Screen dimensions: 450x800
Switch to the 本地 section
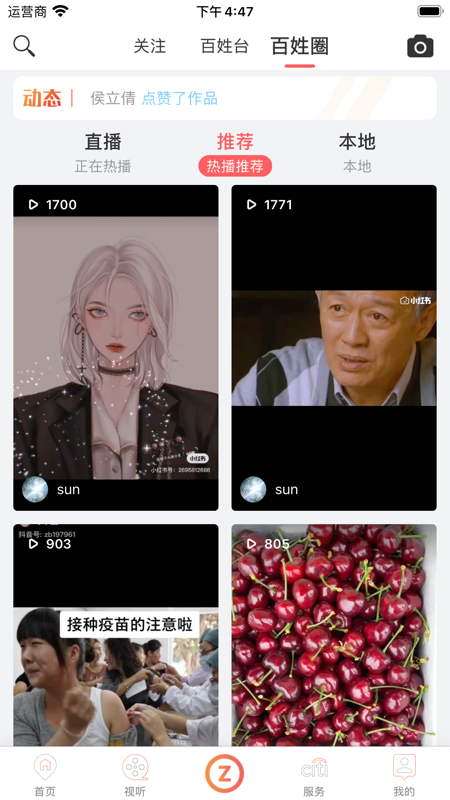coord(357,153)
